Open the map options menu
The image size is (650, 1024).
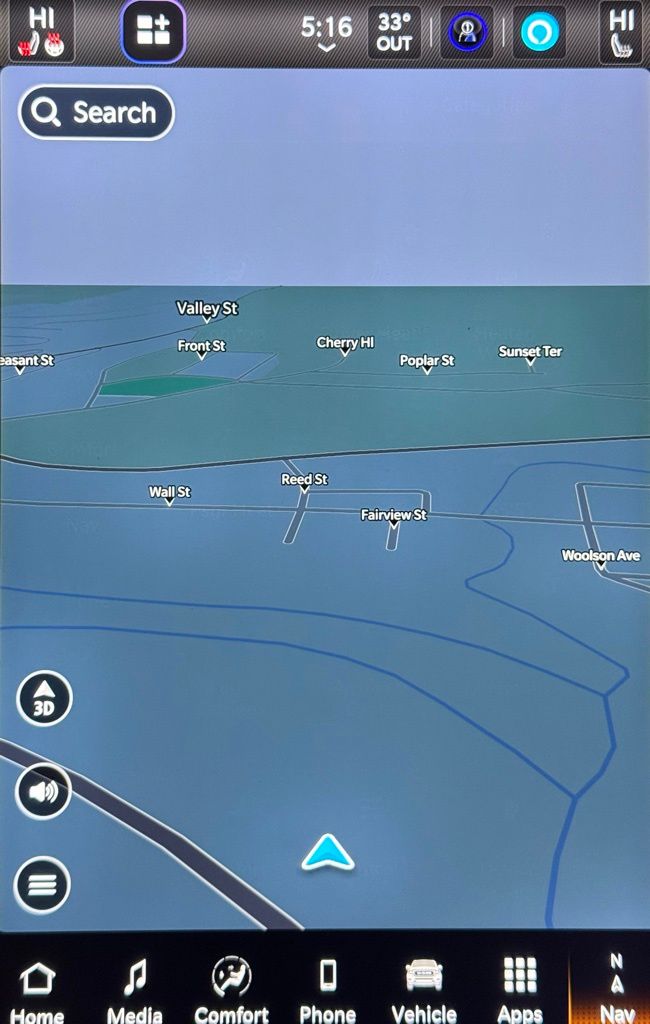(x=42, y=885)
